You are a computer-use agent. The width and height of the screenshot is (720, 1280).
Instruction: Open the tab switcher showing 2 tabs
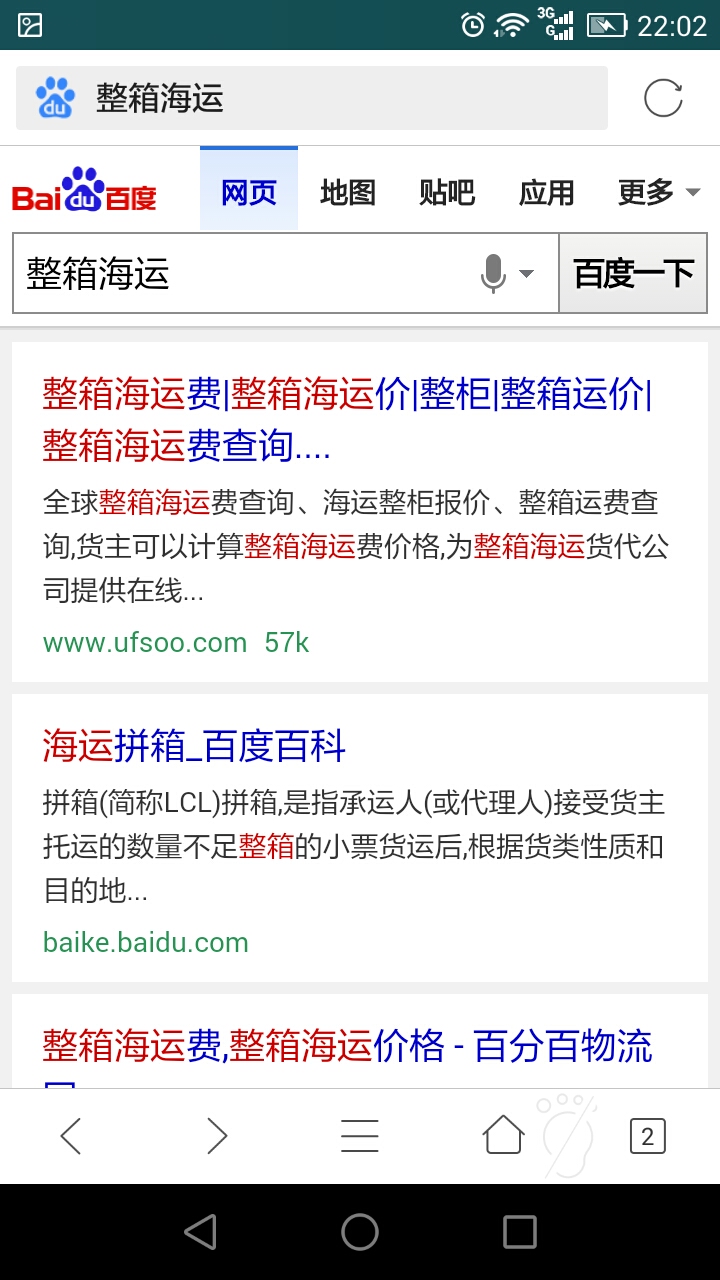pos(647,1136)
